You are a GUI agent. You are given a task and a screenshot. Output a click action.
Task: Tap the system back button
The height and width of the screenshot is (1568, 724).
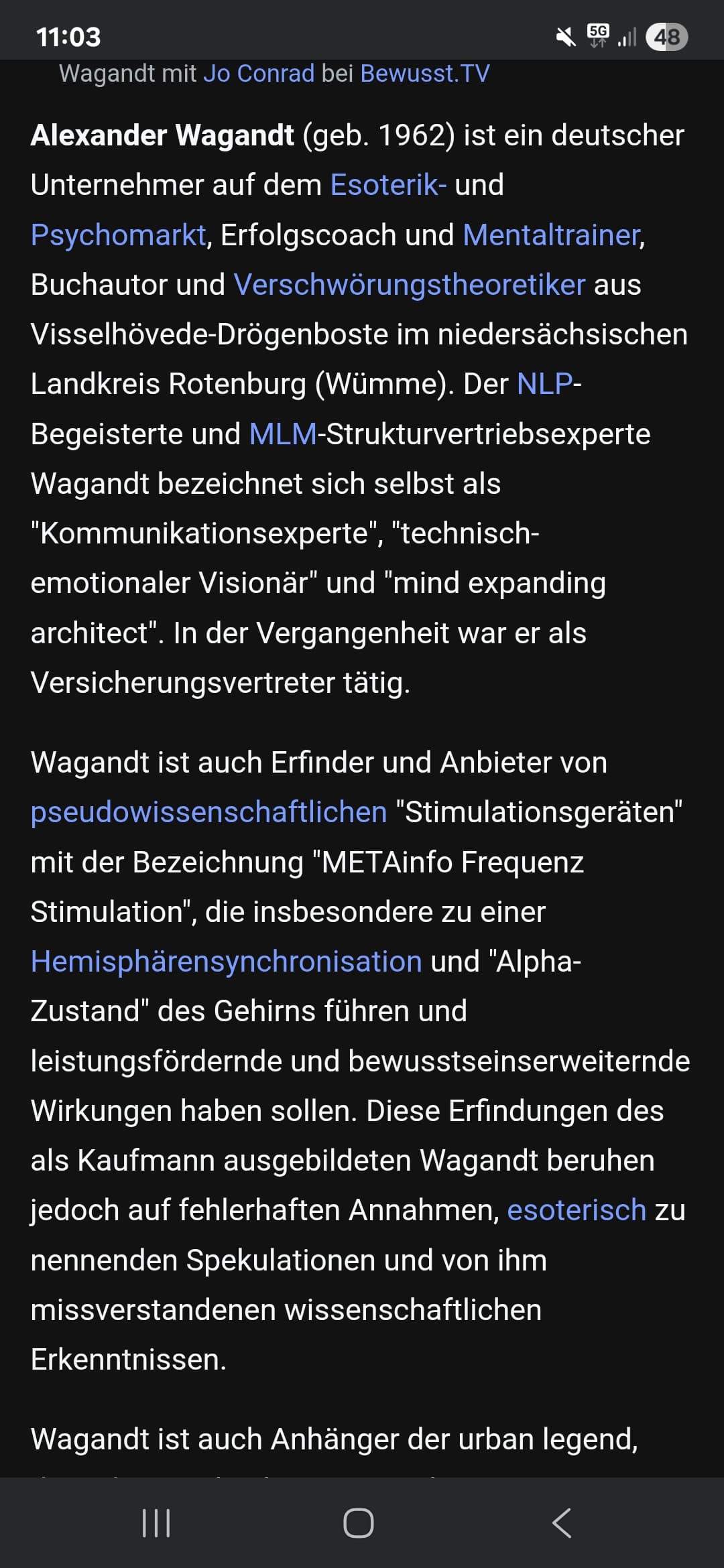coord(562,1523)
